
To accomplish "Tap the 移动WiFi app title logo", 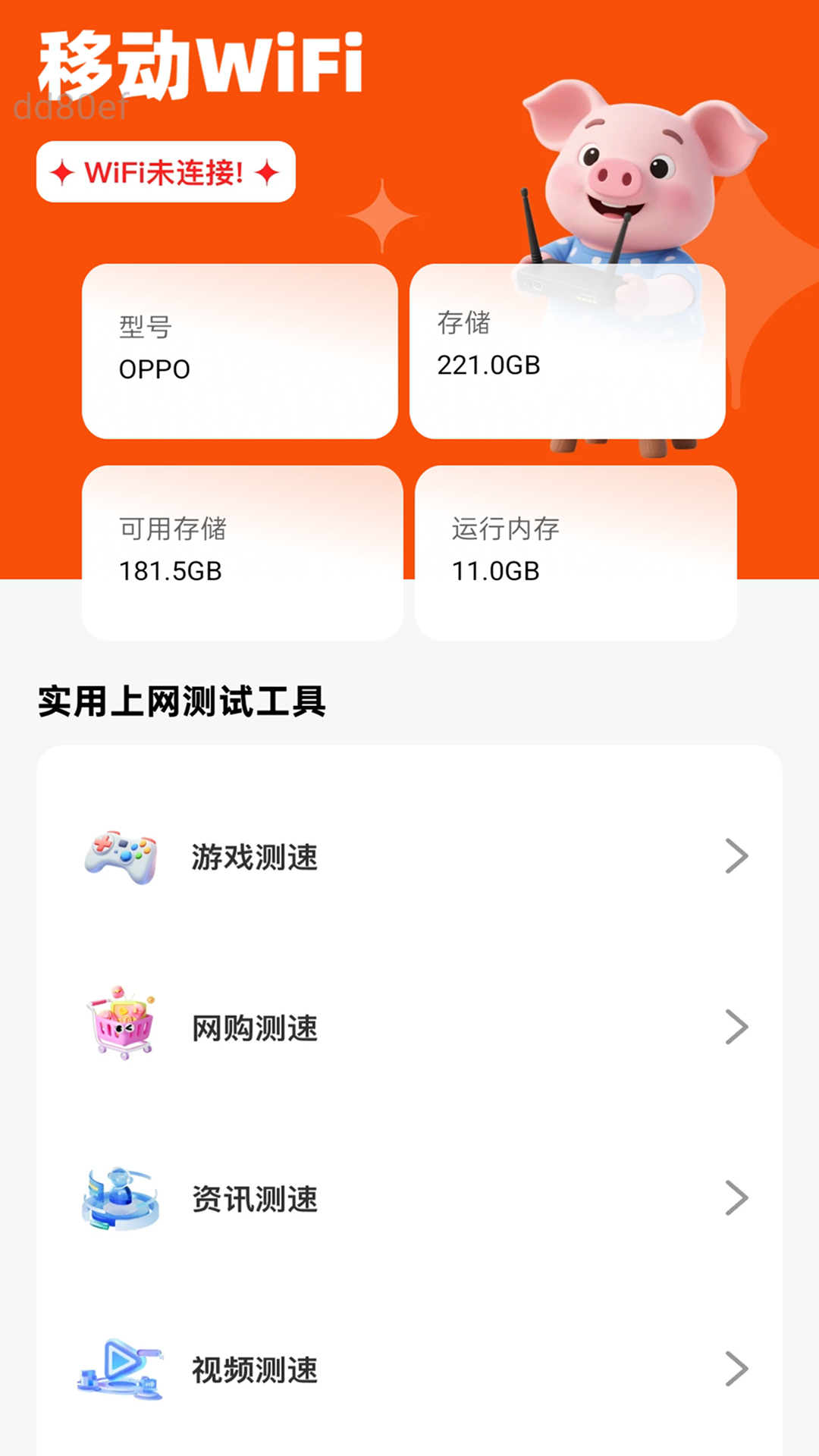I will [201, 64].
